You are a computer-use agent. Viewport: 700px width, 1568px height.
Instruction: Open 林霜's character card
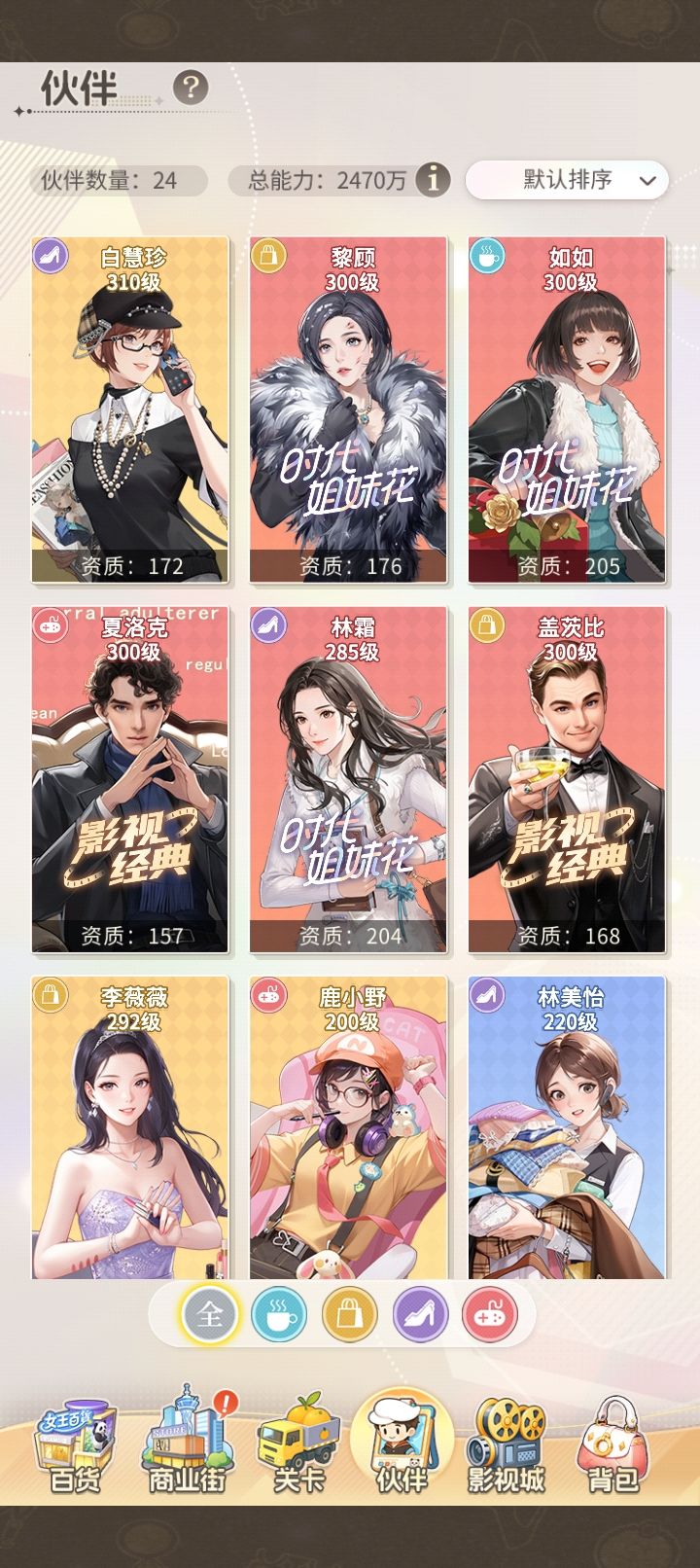pyautogui.click(x=350, y=778)
